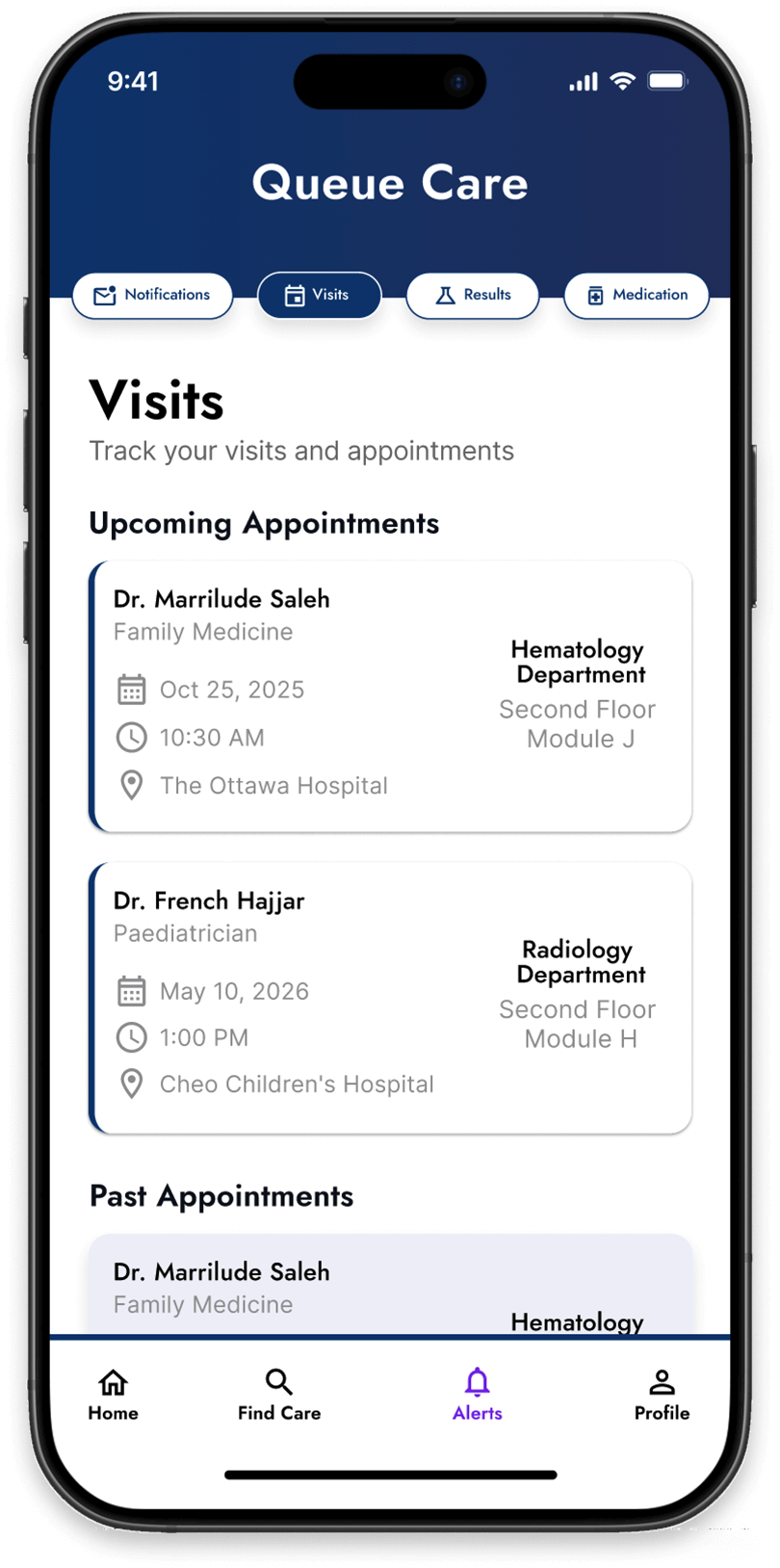
Task: Open the past Dr. Marrilude Saleh appointment
Action: point(390,1284)
